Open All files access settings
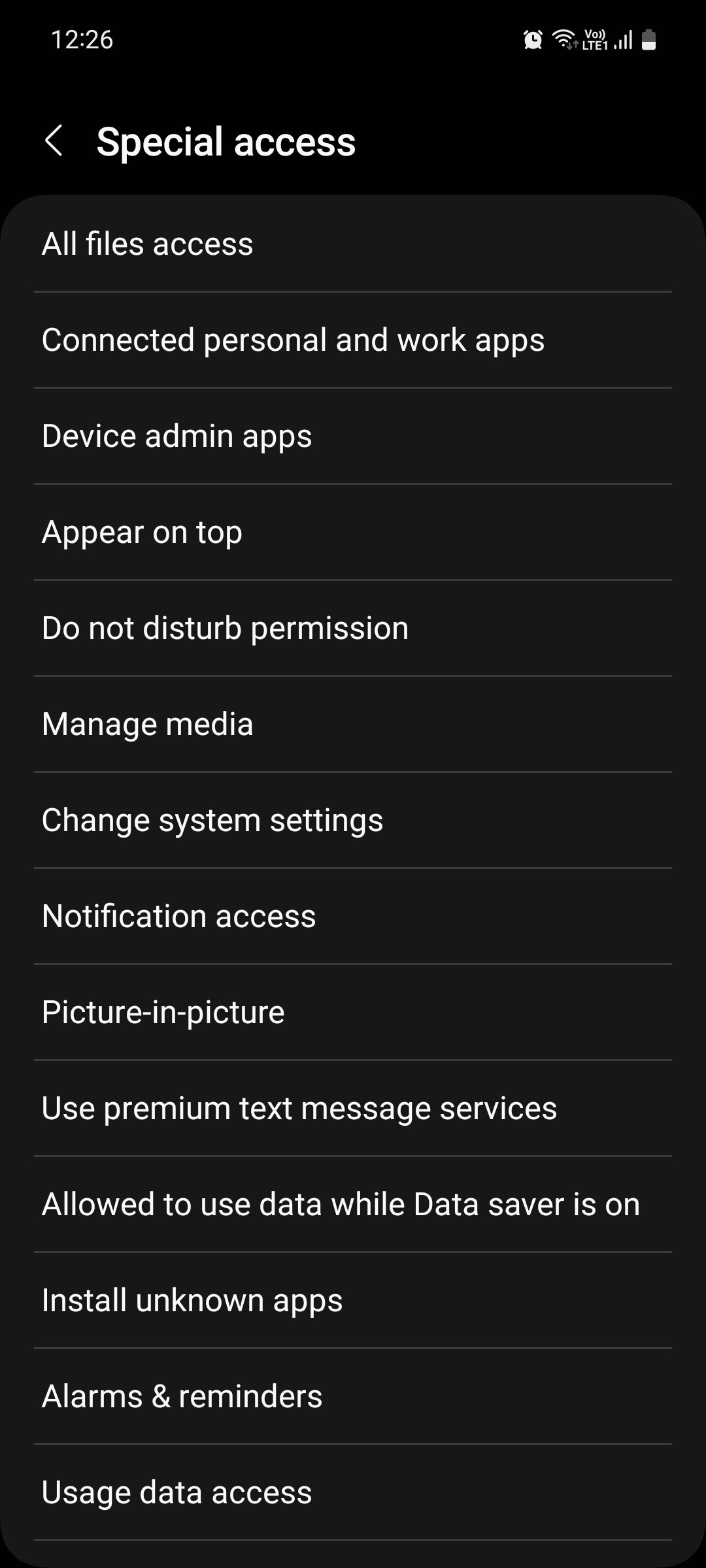The height and width of the screenshot is (1568, 706). pyautogui.click(x=148, y=244)
